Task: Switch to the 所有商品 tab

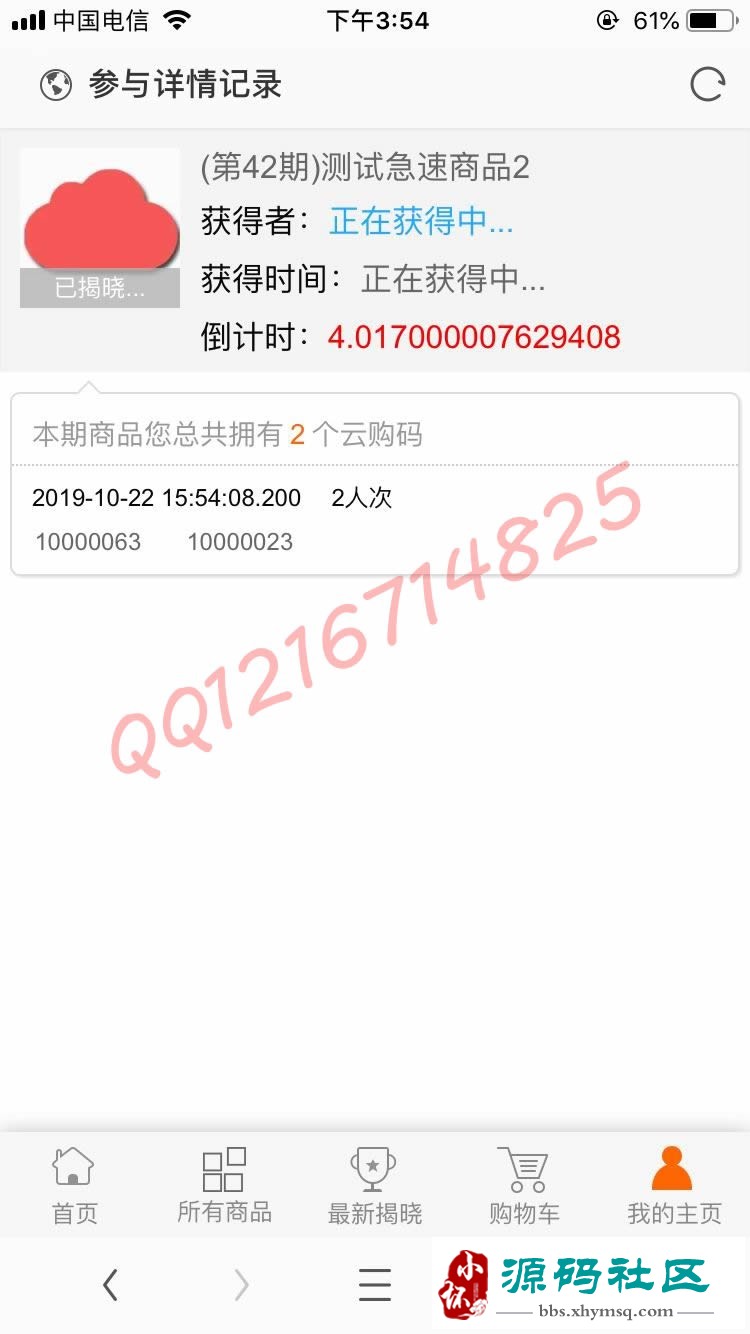Action: point(224,1186)
